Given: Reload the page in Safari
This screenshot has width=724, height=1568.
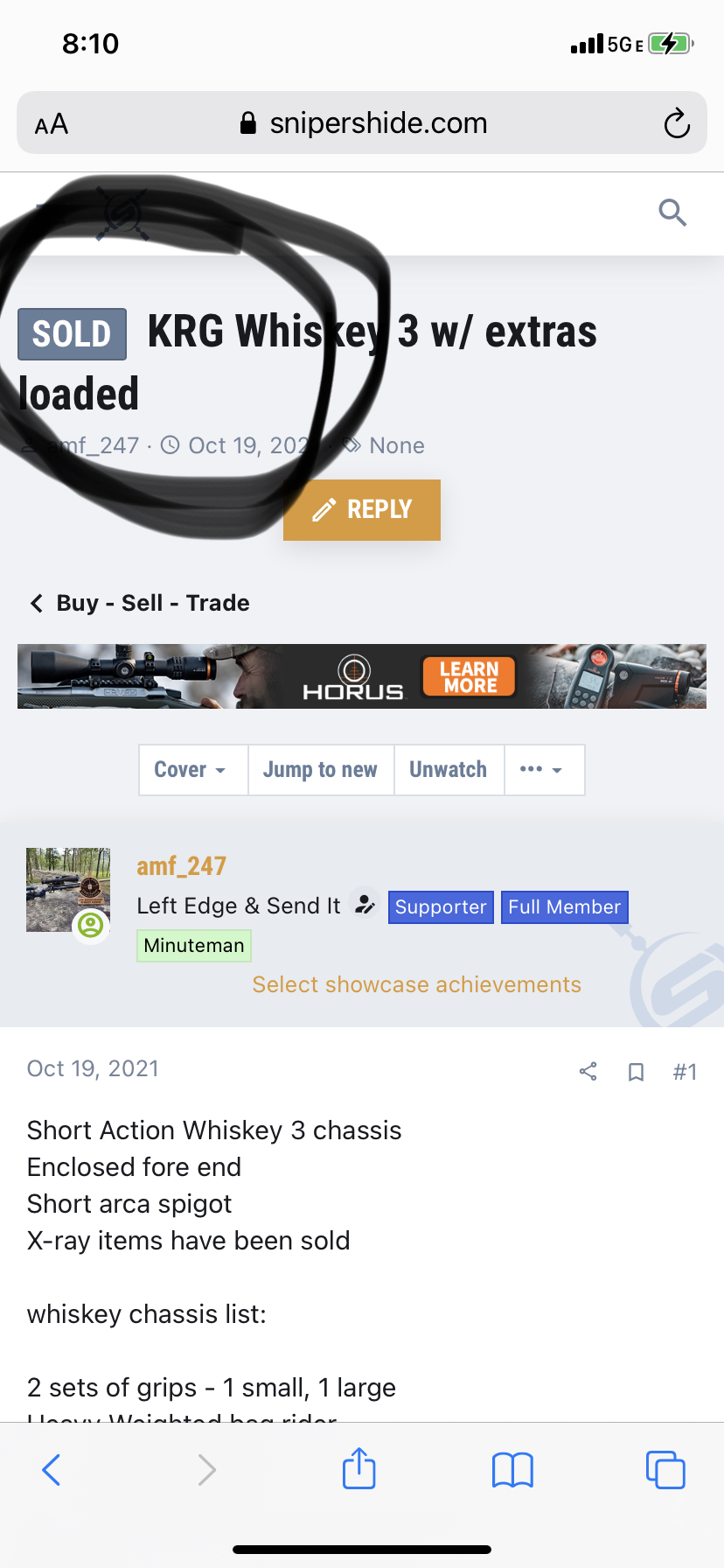Looking at the screenshot, I should pyautogui.click(x=677, y=123).
